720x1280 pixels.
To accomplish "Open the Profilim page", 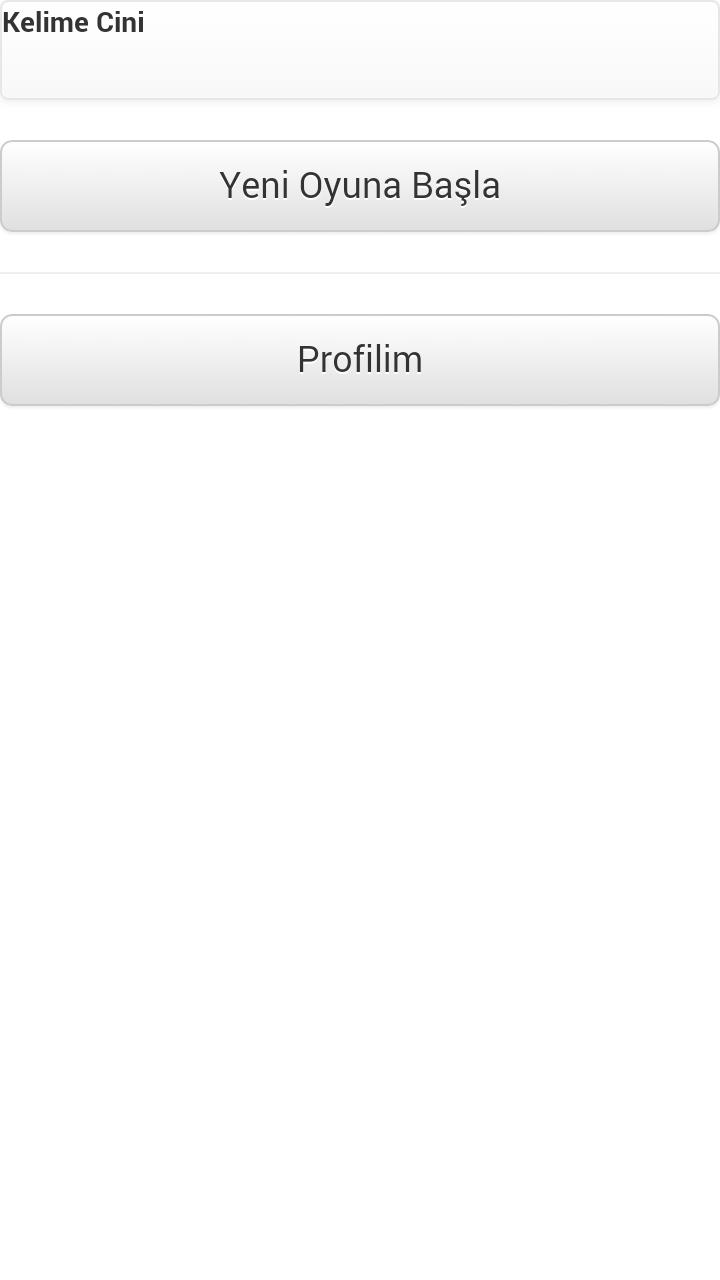I will (360, 360).
